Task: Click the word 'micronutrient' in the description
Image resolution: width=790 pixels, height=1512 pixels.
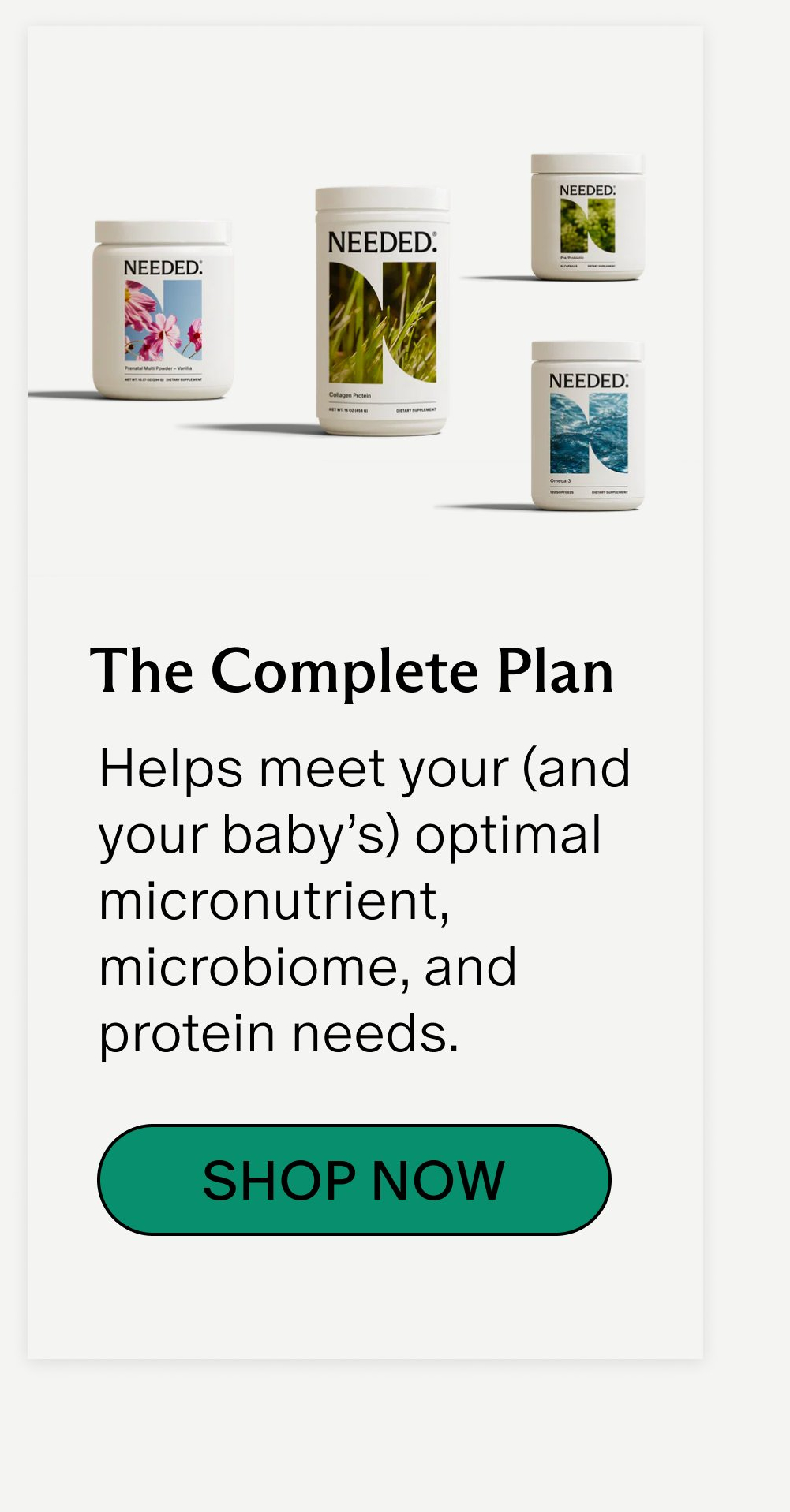Action: coord(272,899)
